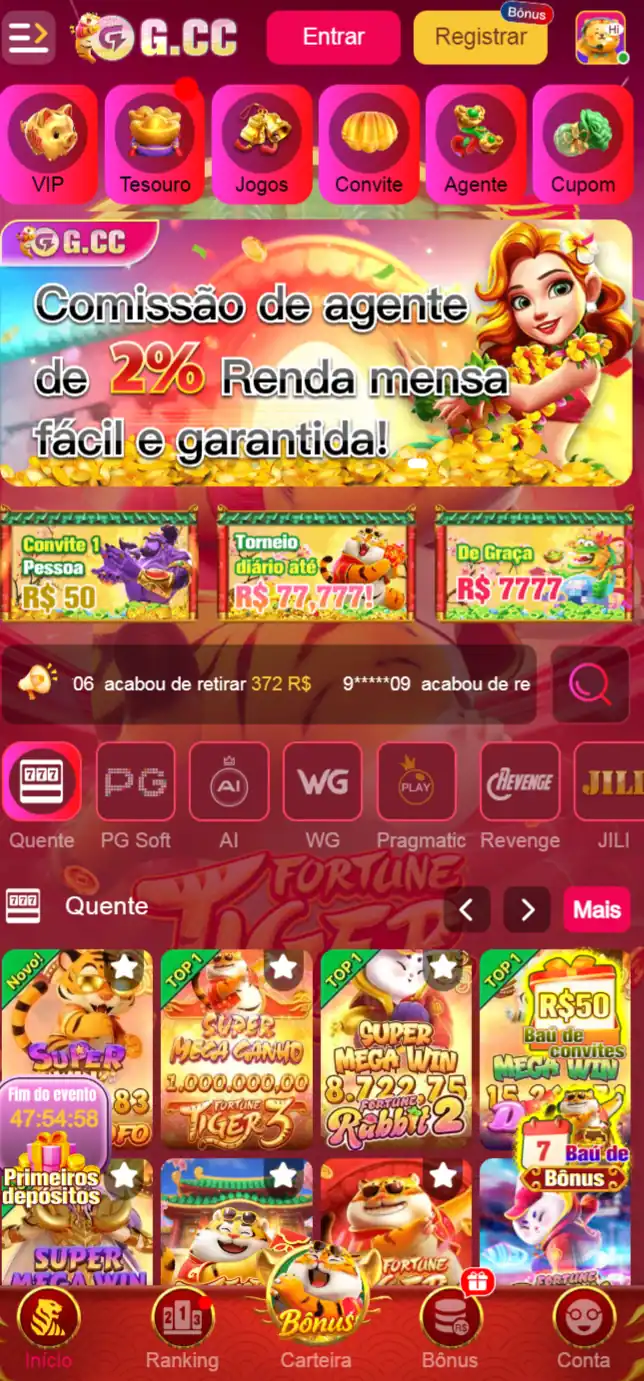
Task: Open the Convite invitation shortcut
Action: click(369, 144)
